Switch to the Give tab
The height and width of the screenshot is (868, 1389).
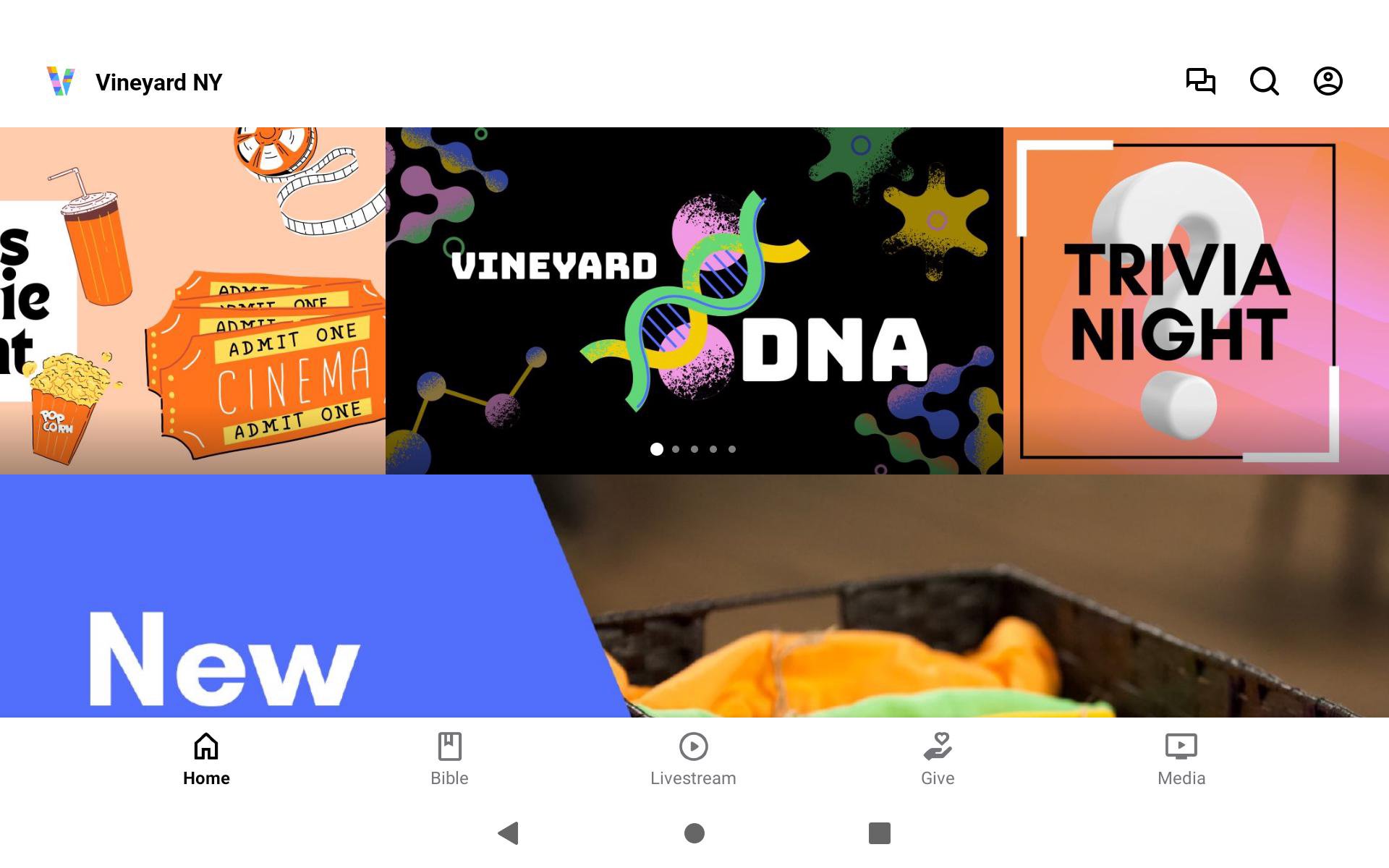(x=938, y=759)
